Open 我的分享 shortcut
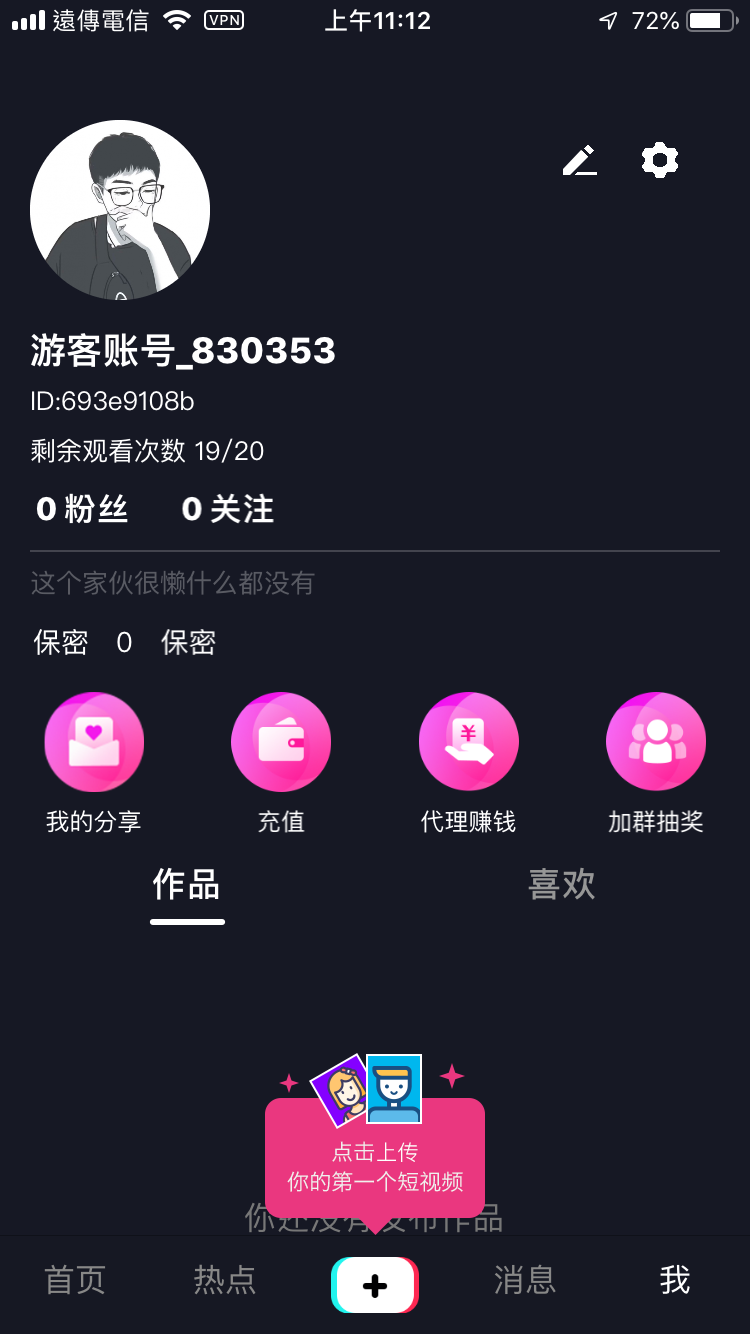This screenshot has height=1334, width=750. (94, 742)
